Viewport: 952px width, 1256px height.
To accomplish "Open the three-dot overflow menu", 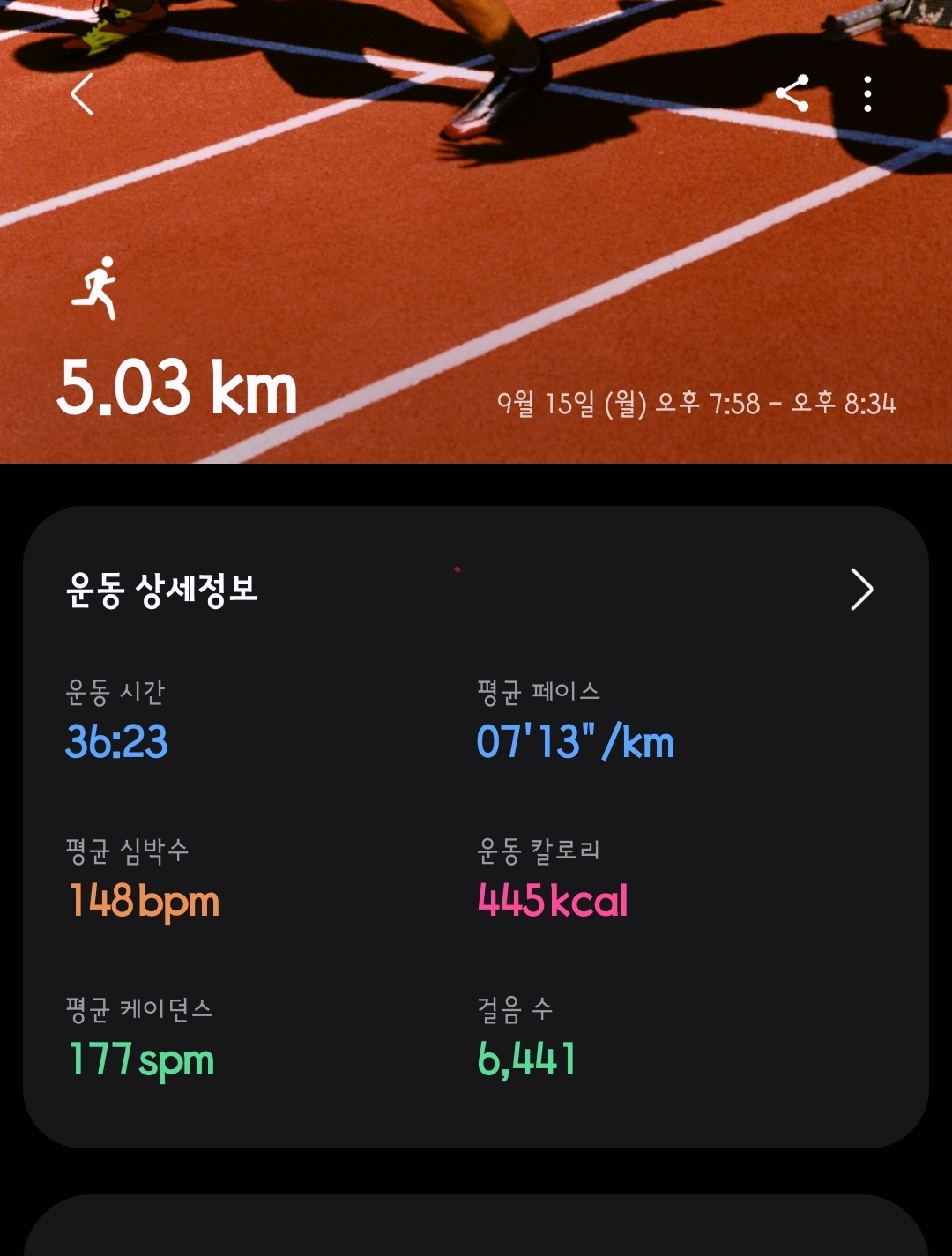I will point(867,93).
